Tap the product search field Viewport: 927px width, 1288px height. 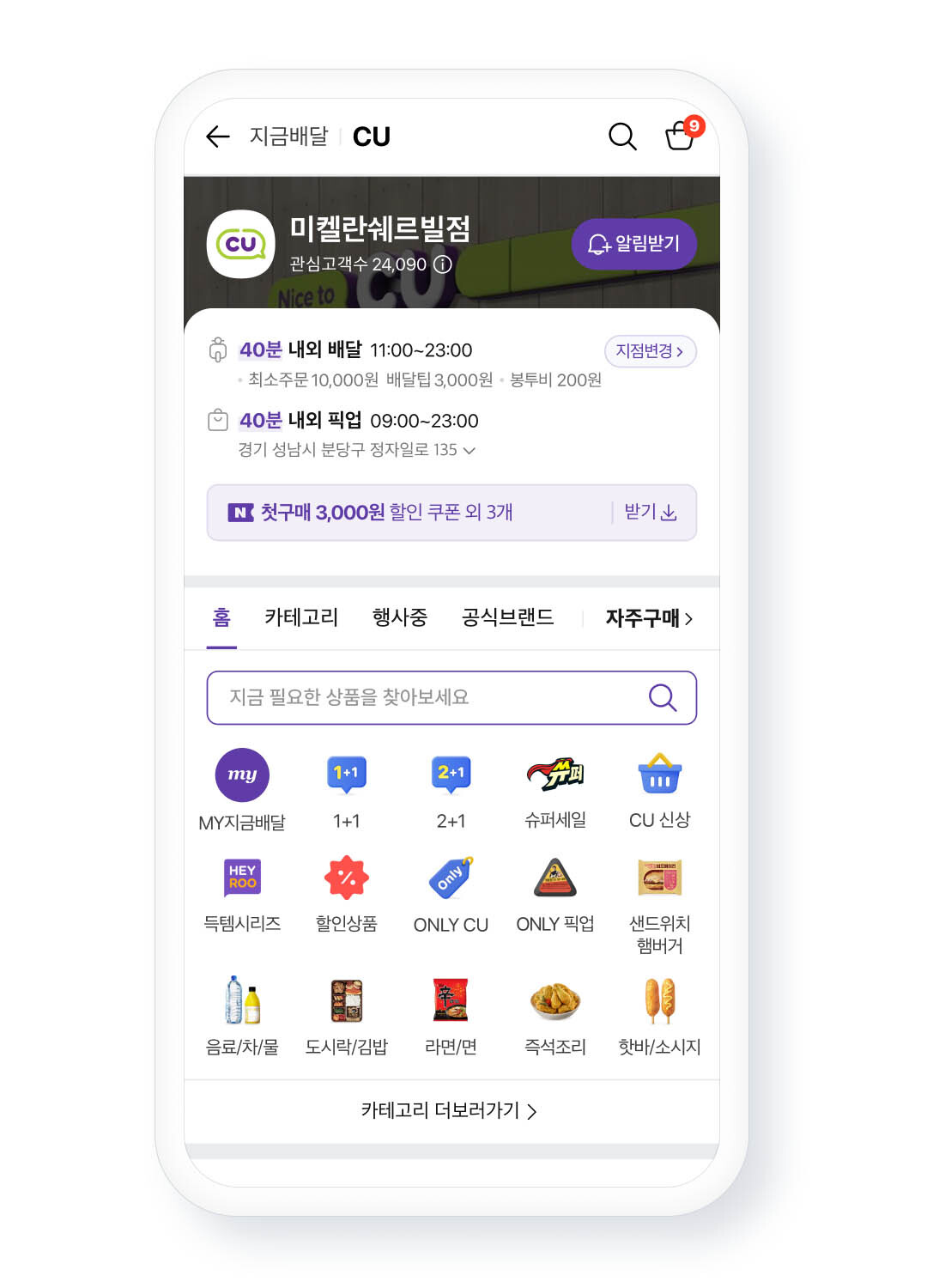429,697
